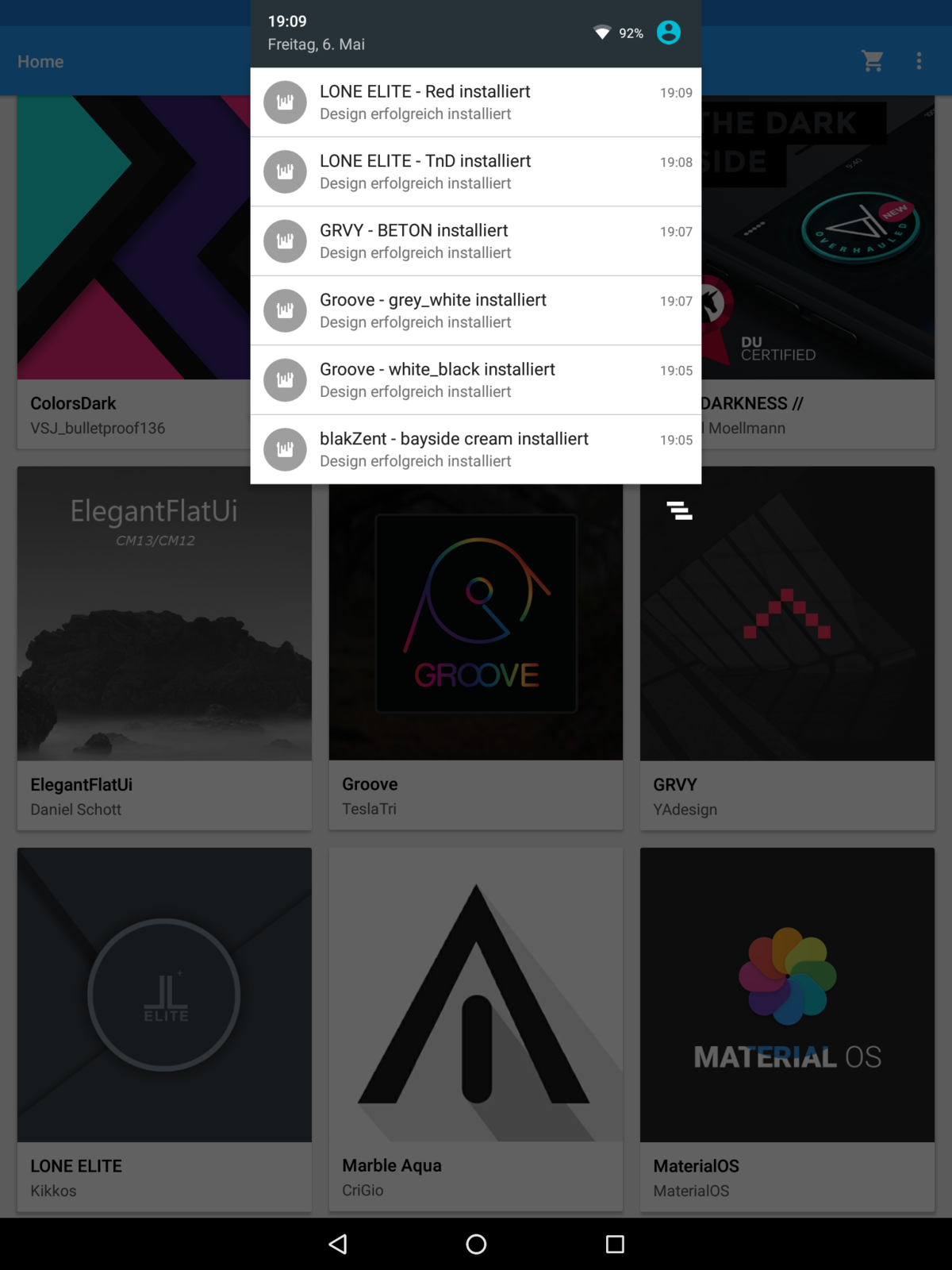Open the GRVY - BETON installiert notification
Screen dimensions: 952x1270
pyautogui.click(x=476, y=241)
